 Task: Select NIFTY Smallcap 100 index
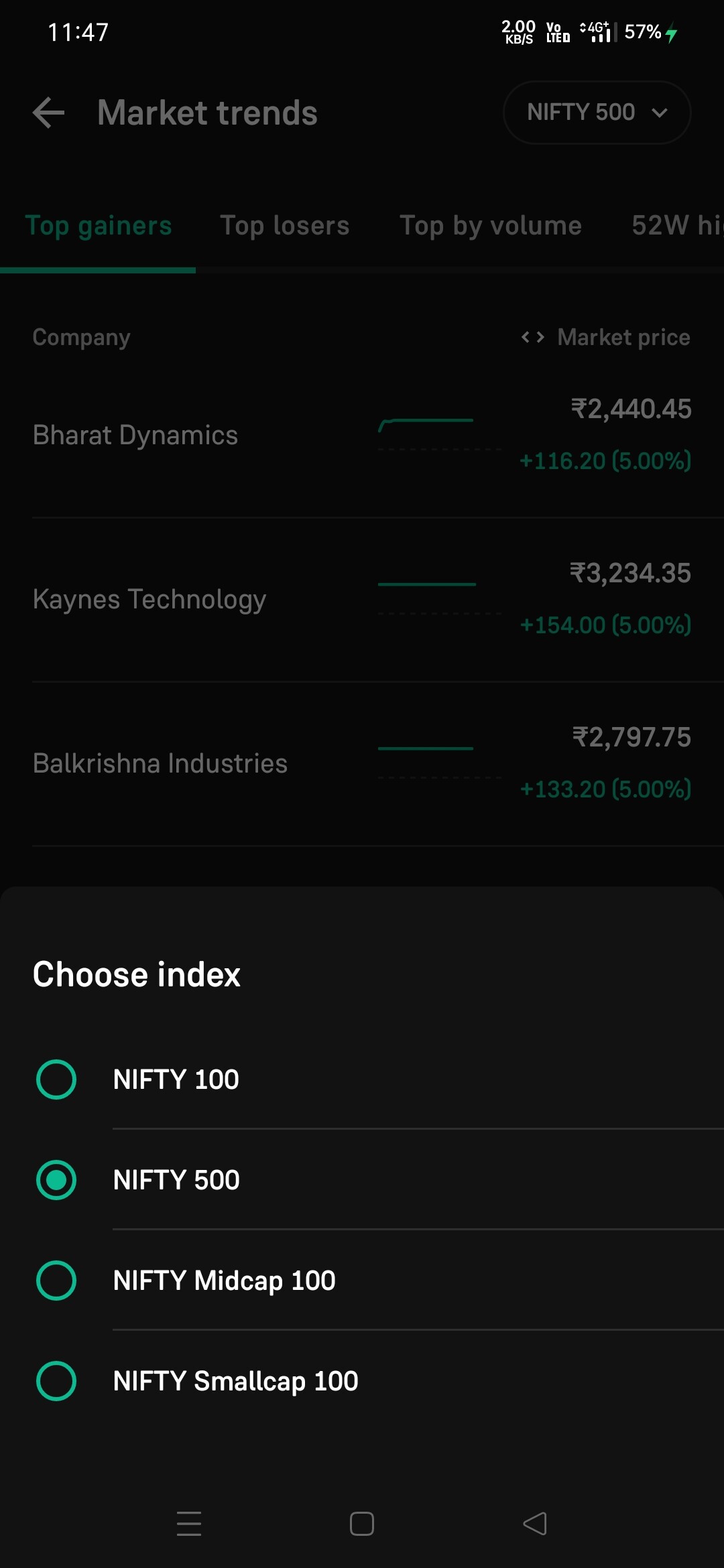coord(362,1380)
